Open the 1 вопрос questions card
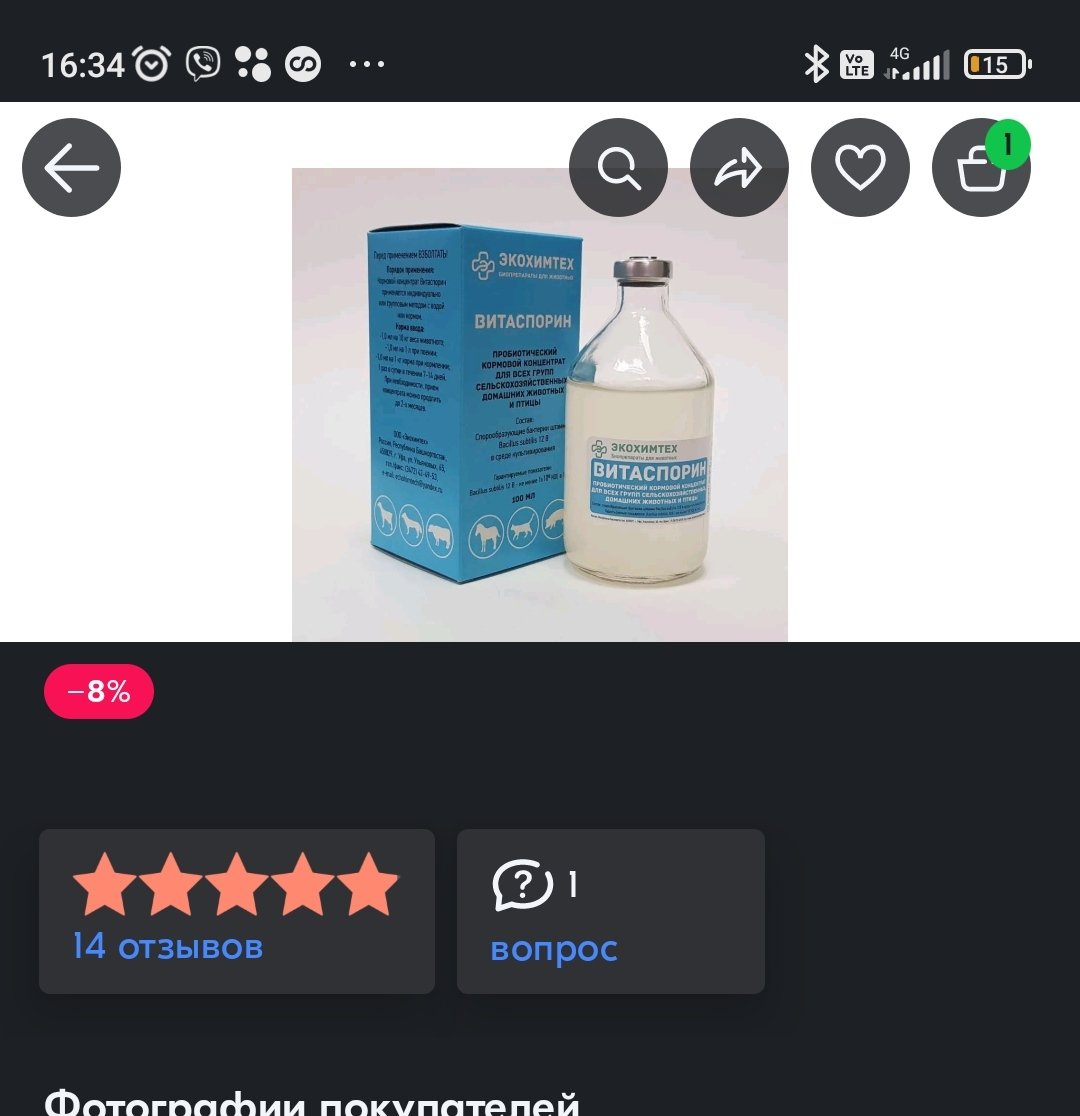The image size is (1080, 1116). [x=610, y=911]
